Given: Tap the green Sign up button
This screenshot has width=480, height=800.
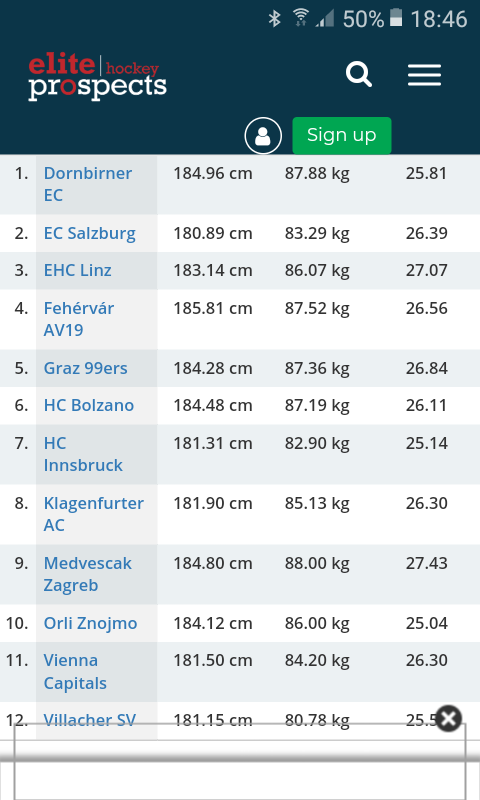Looking at the screenshot, I should coord(342,135).
